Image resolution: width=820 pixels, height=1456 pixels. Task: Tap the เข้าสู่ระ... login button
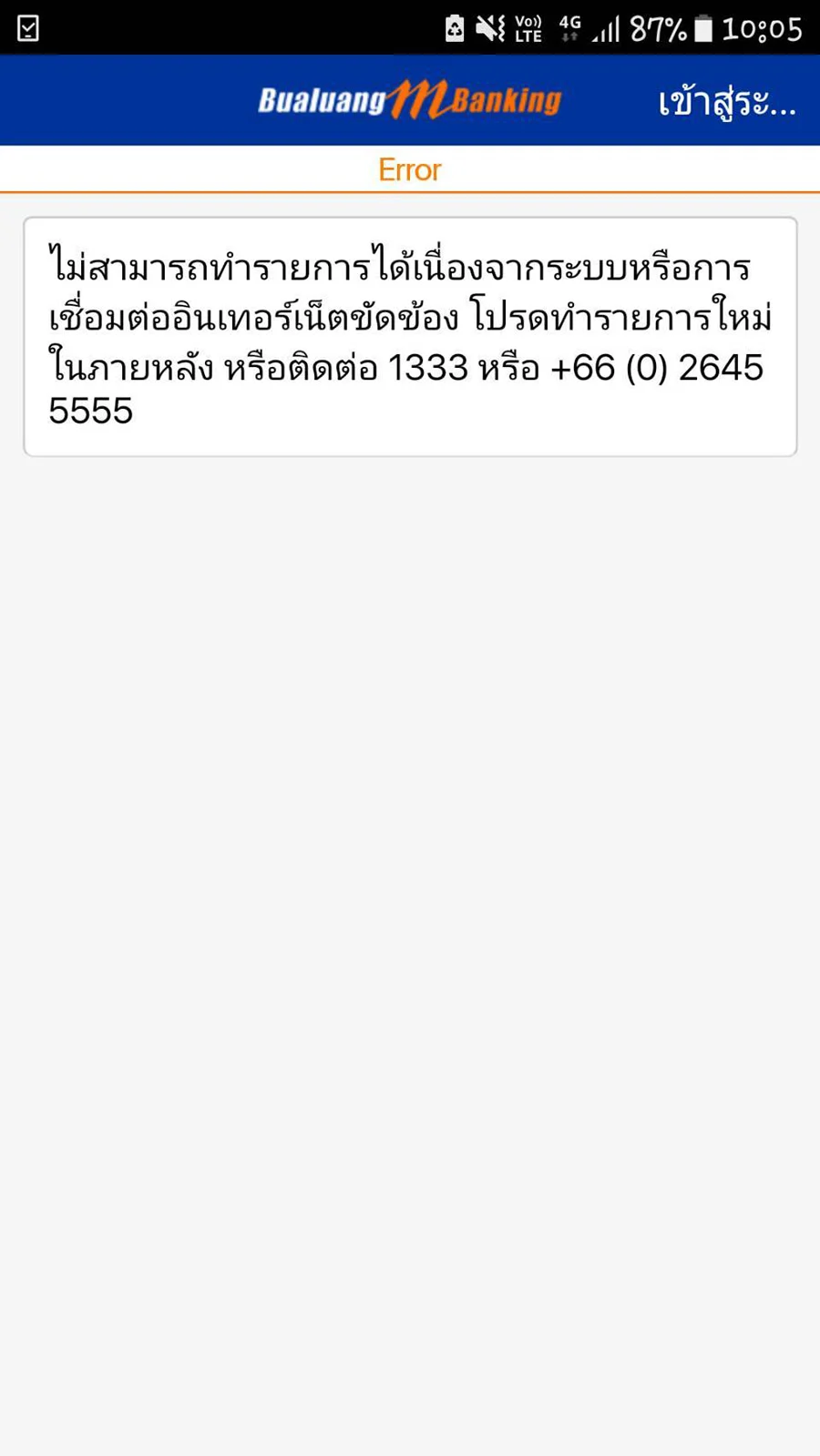(727, 102)
